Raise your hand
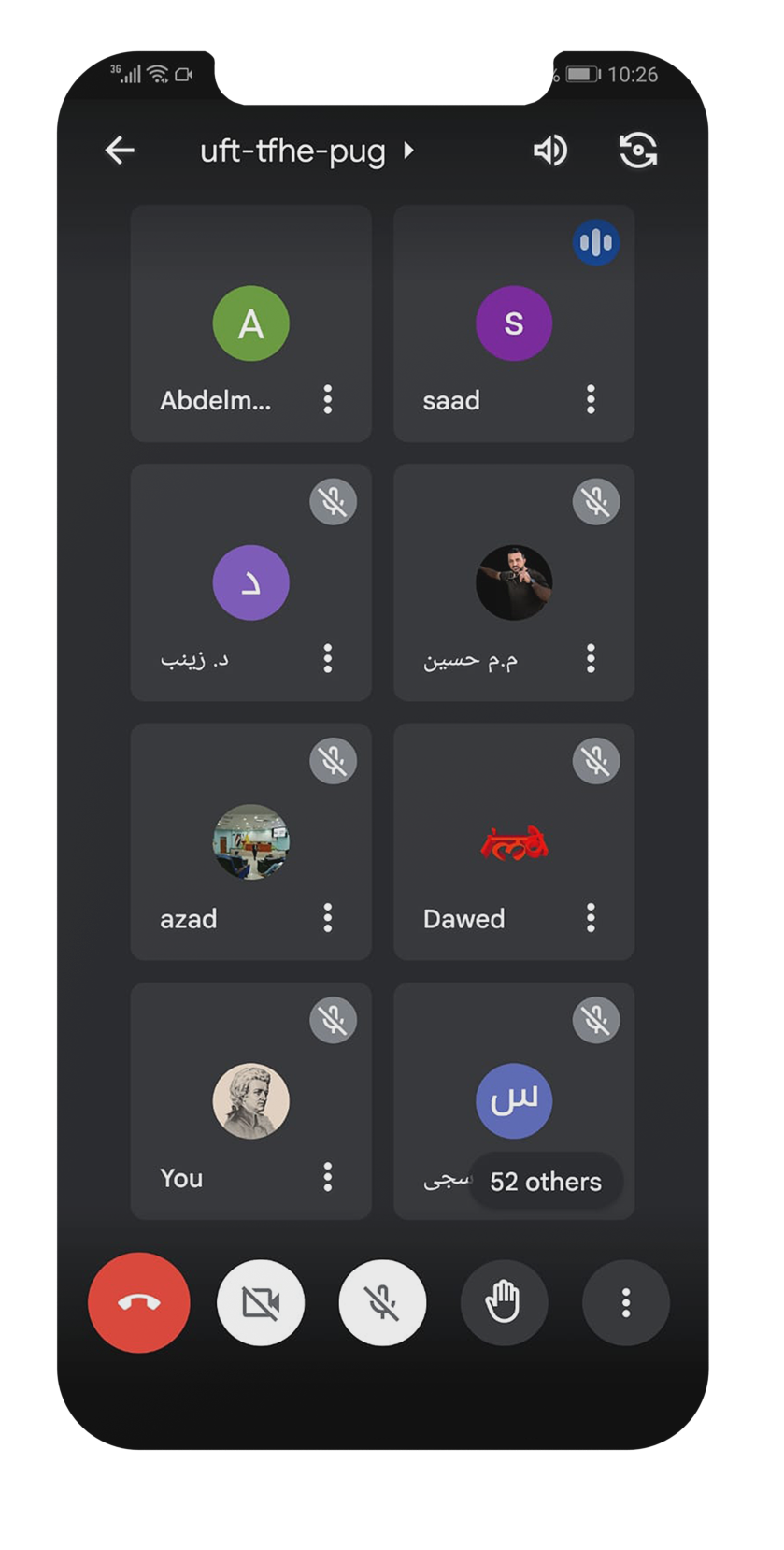The width and height of the screenshot is (784, 1550). point(504,1302)
